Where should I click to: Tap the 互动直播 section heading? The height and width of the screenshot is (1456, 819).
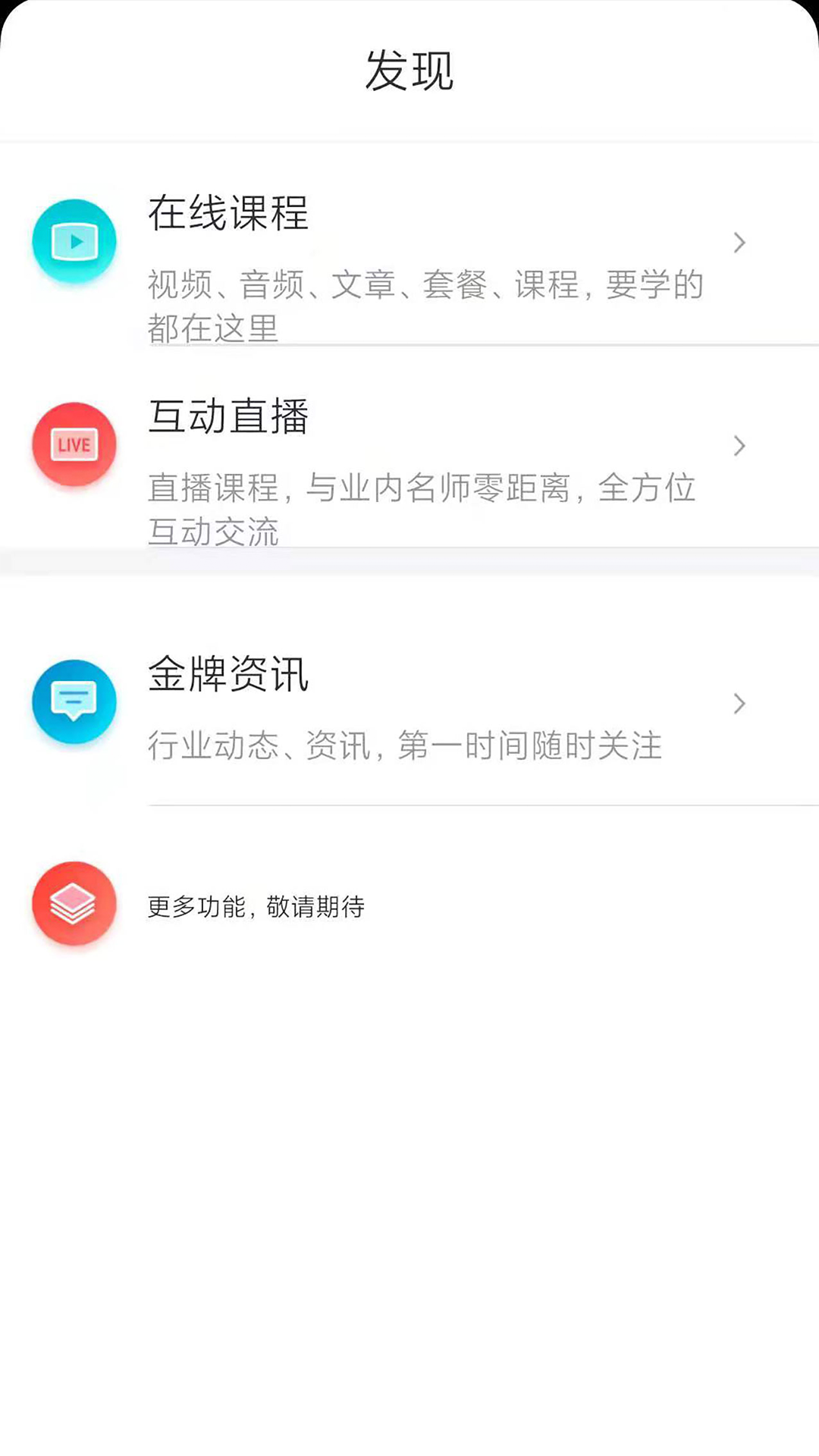point(229,419)
